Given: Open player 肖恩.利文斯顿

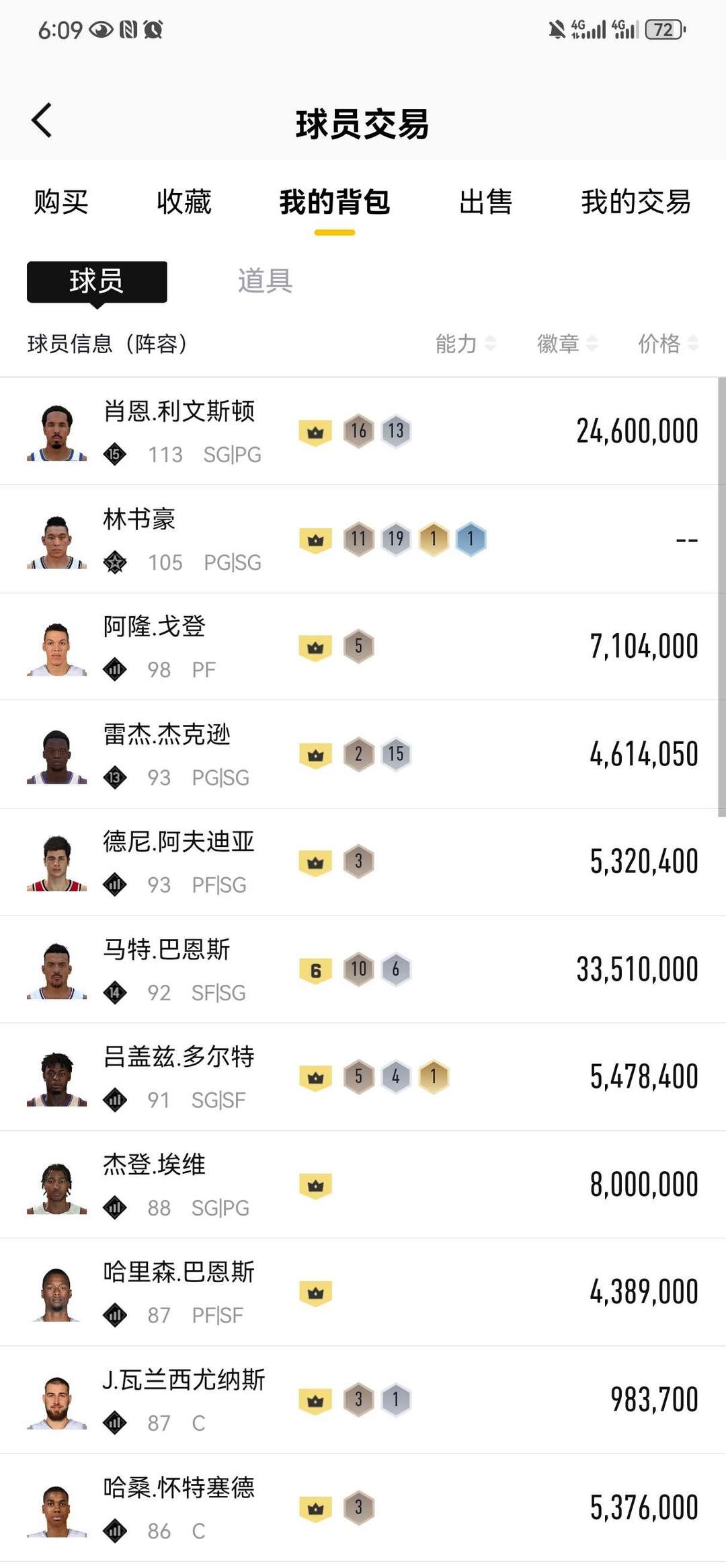Looking at the screenshot, I should point(179,412).
